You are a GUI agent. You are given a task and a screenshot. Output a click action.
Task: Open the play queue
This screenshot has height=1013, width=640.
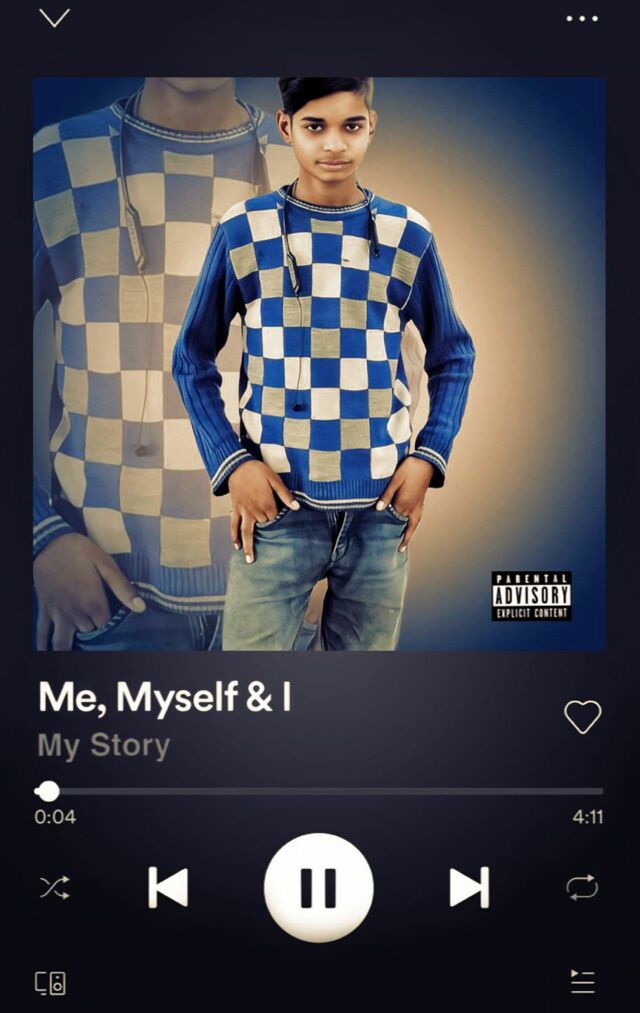point(582,982)
